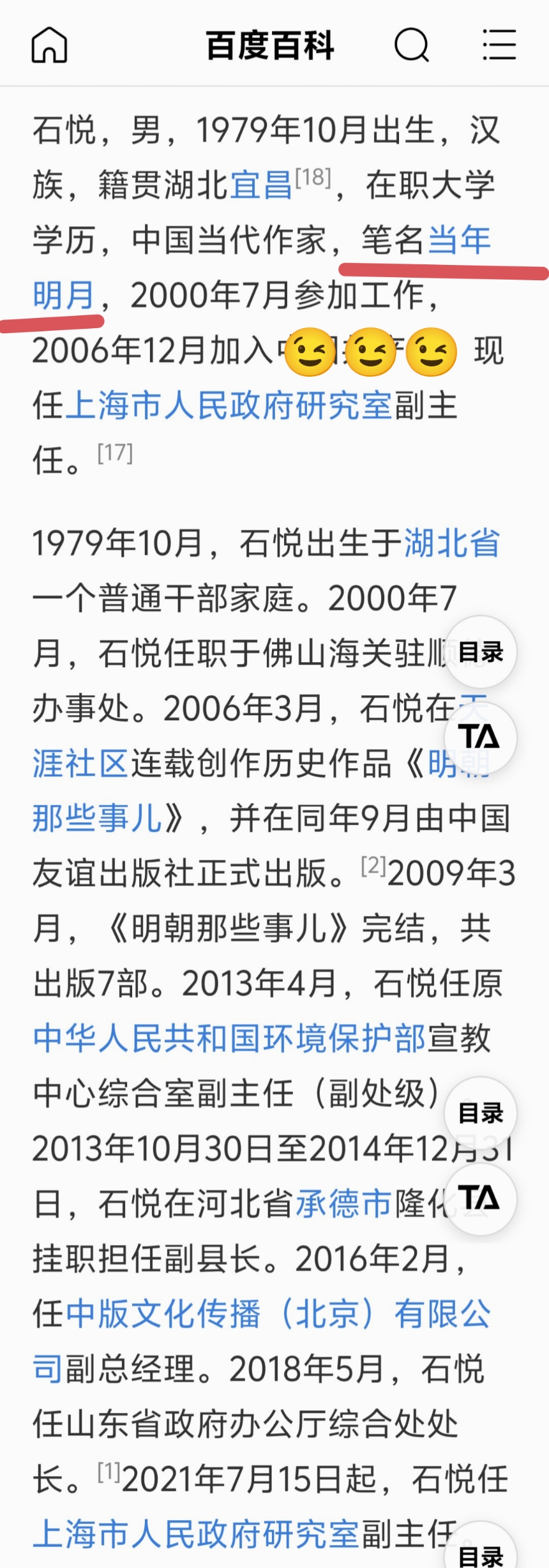Image resolution: width=549 pixels, height=1568 pixels.
Task: Open citation reference [1]
Action: click(x=109, y=1472)
